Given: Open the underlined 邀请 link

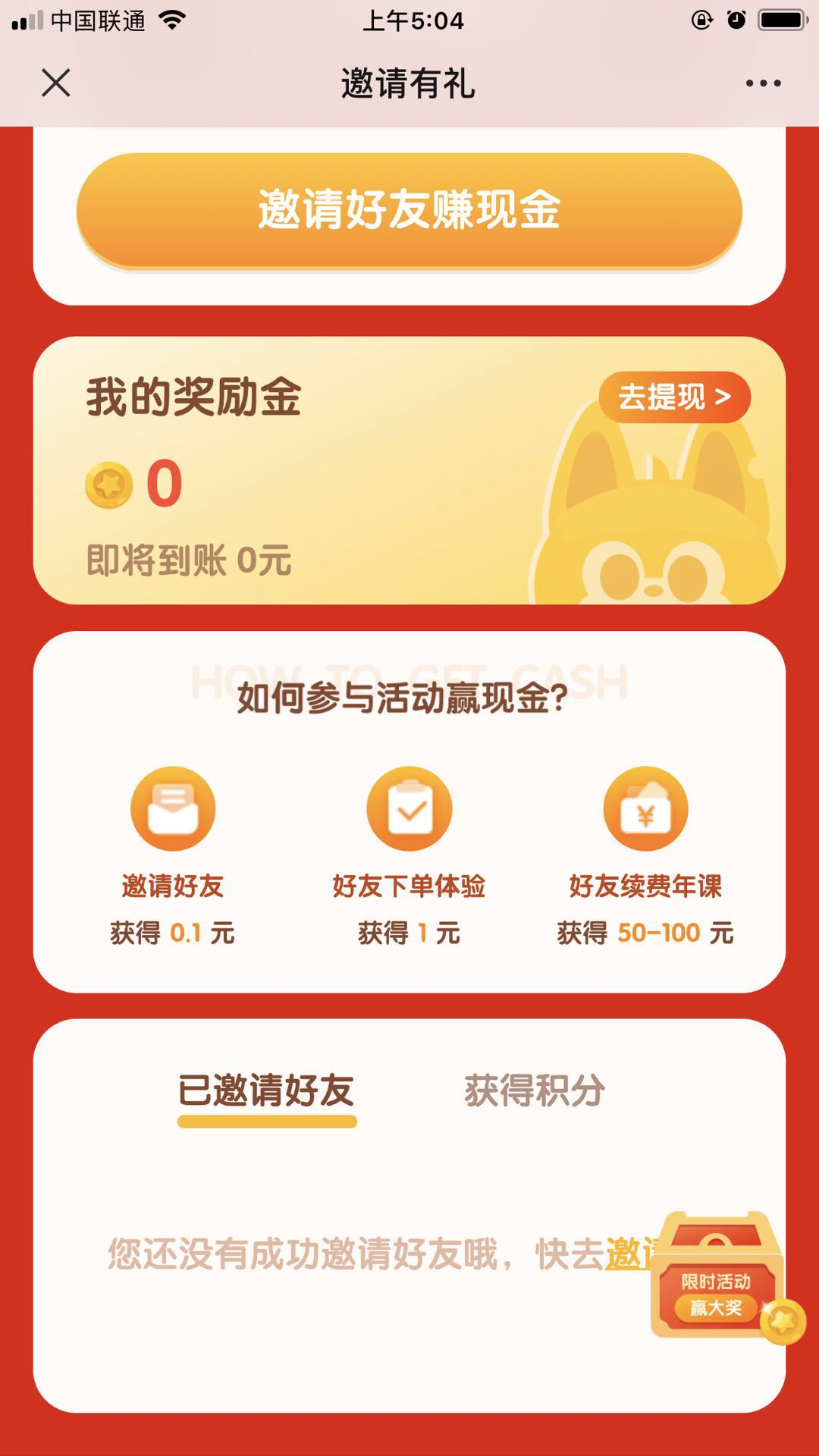Looking at the screenshot, I should (x=629, y=1254).
